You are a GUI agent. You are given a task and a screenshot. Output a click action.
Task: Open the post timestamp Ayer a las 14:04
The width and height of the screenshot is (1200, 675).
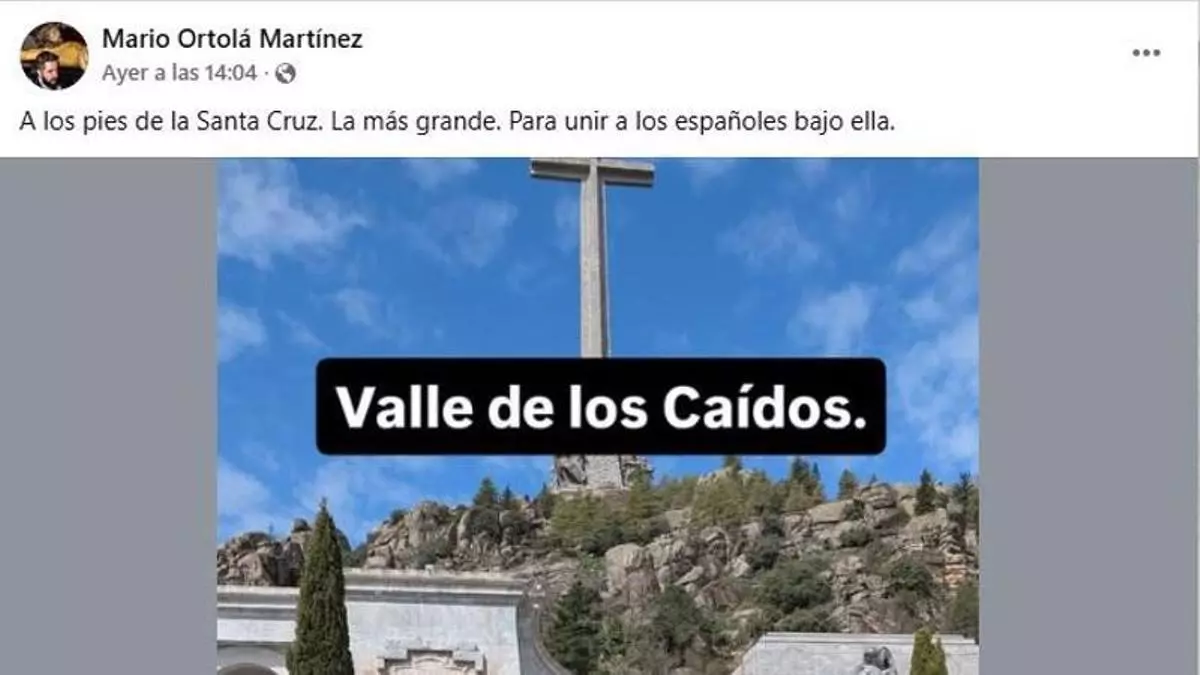coord(179,73)
